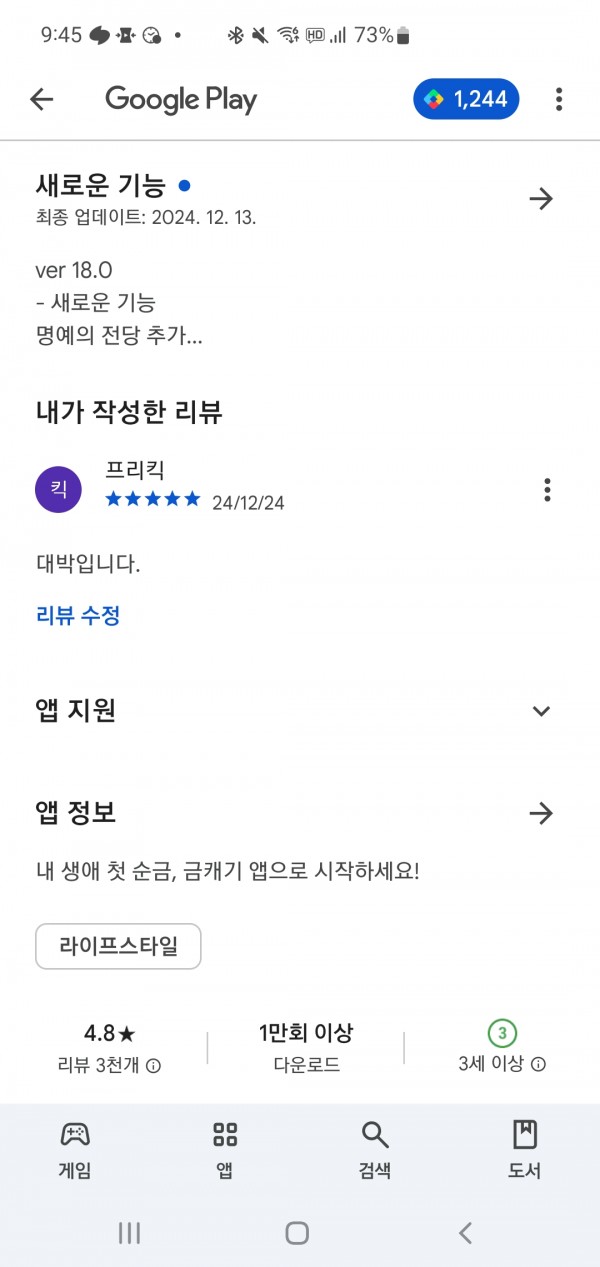Tap 리뷰 수정 to edit the review
This screenshot has width=600, height=1267.
(x=78, y=615)
